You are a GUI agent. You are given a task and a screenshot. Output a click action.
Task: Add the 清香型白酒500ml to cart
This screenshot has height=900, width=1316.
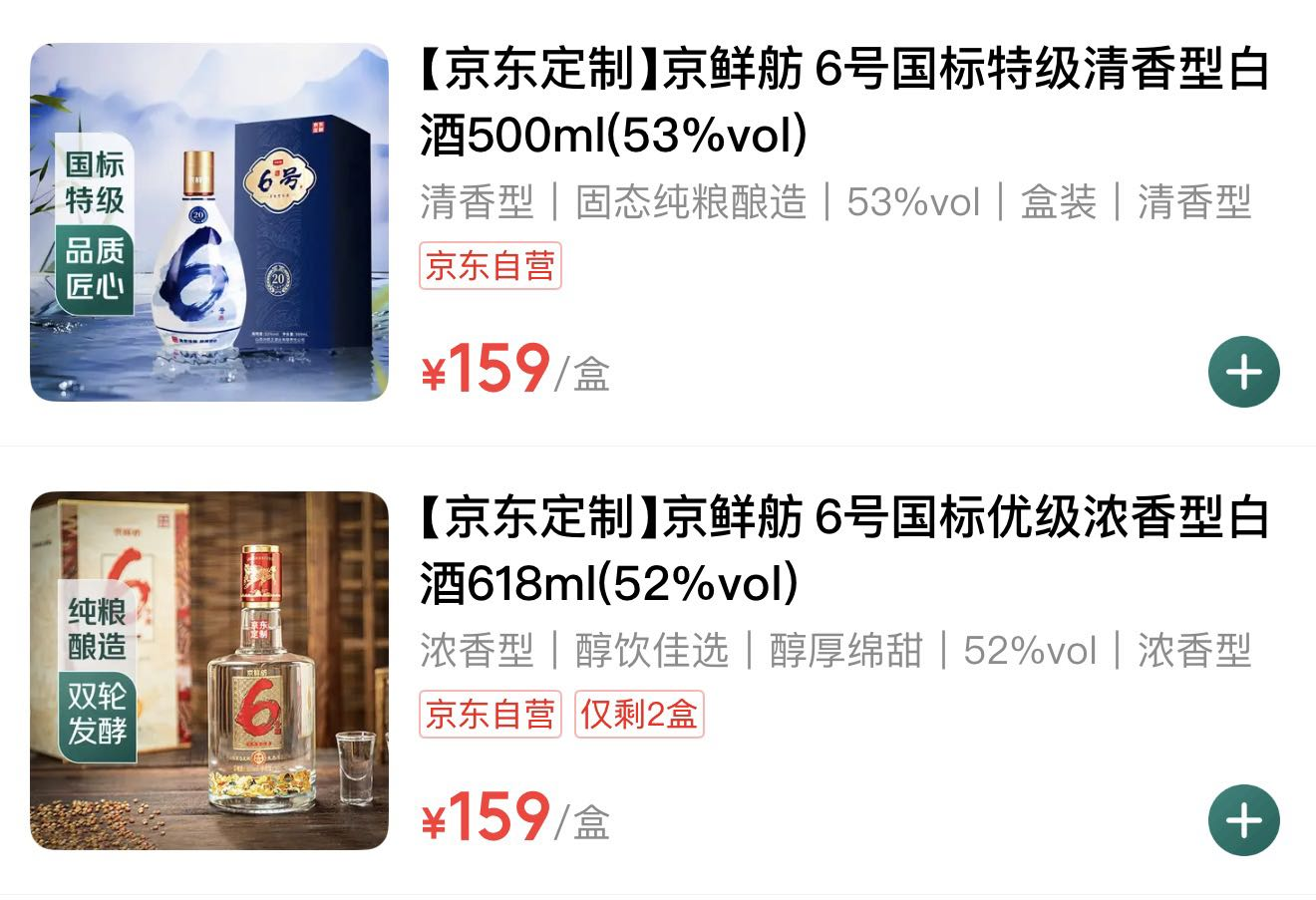pos(1243,372)
